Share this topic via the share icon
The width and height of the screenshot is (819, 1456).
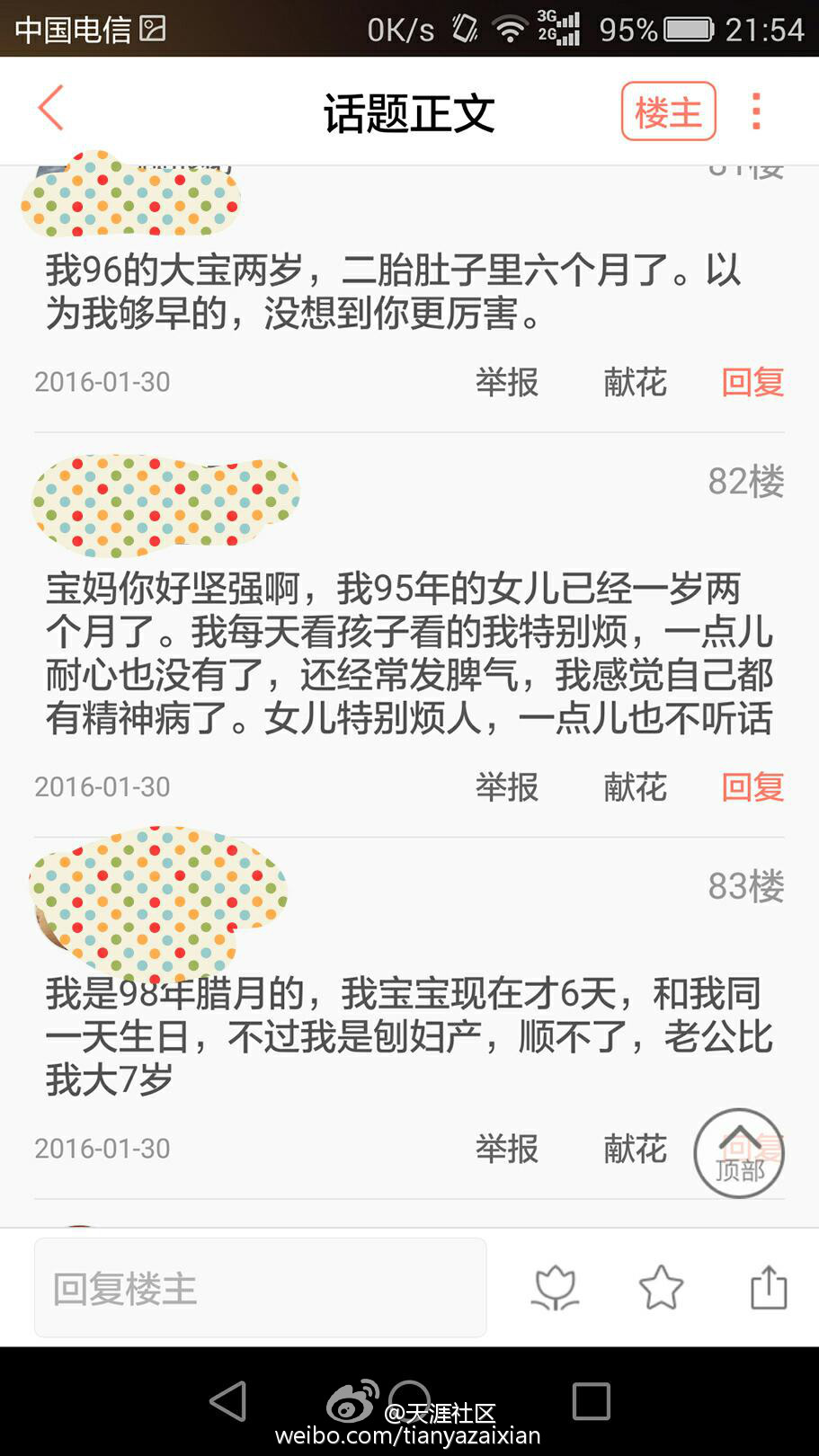point(769,1288)
